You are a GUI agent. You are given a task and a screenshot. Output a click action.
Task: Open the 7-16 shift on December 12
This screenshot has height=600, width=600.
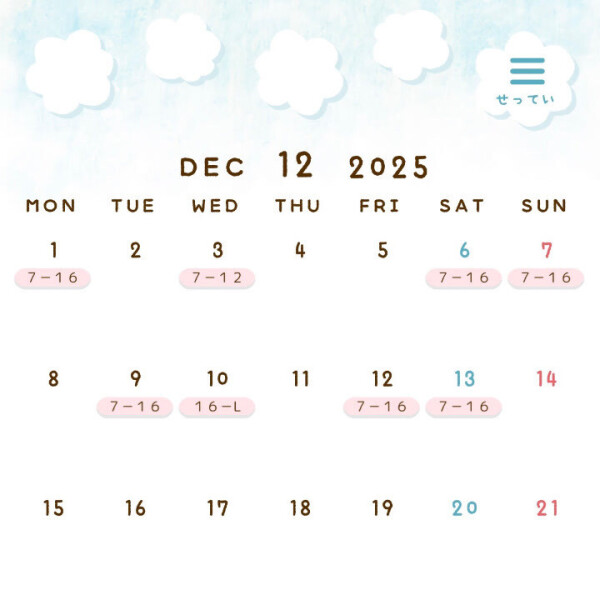tap(381, 407)
